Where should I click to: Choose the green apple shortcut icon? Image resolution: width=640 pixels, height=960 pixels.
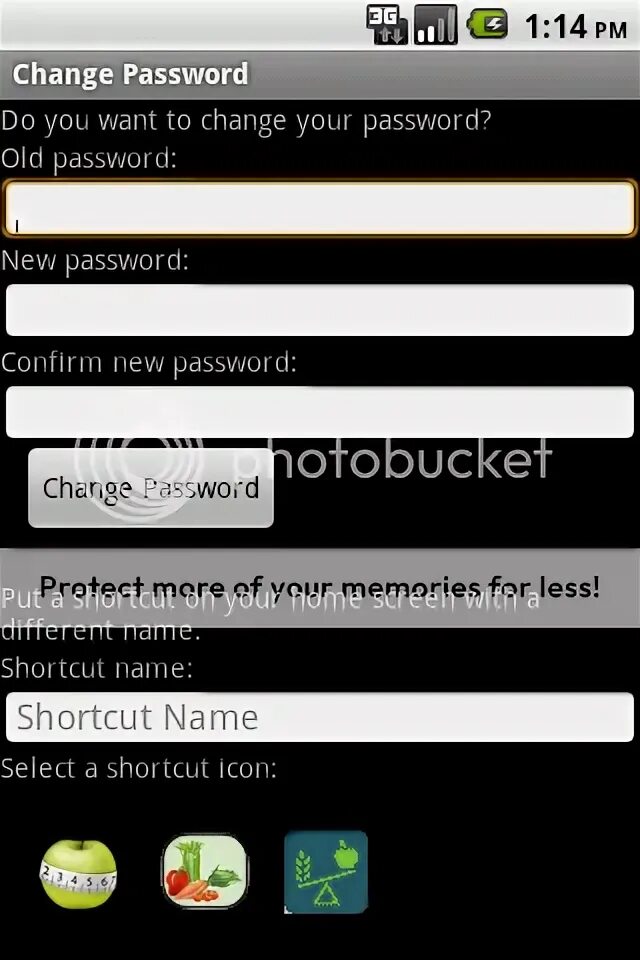[x=78, y=874]
